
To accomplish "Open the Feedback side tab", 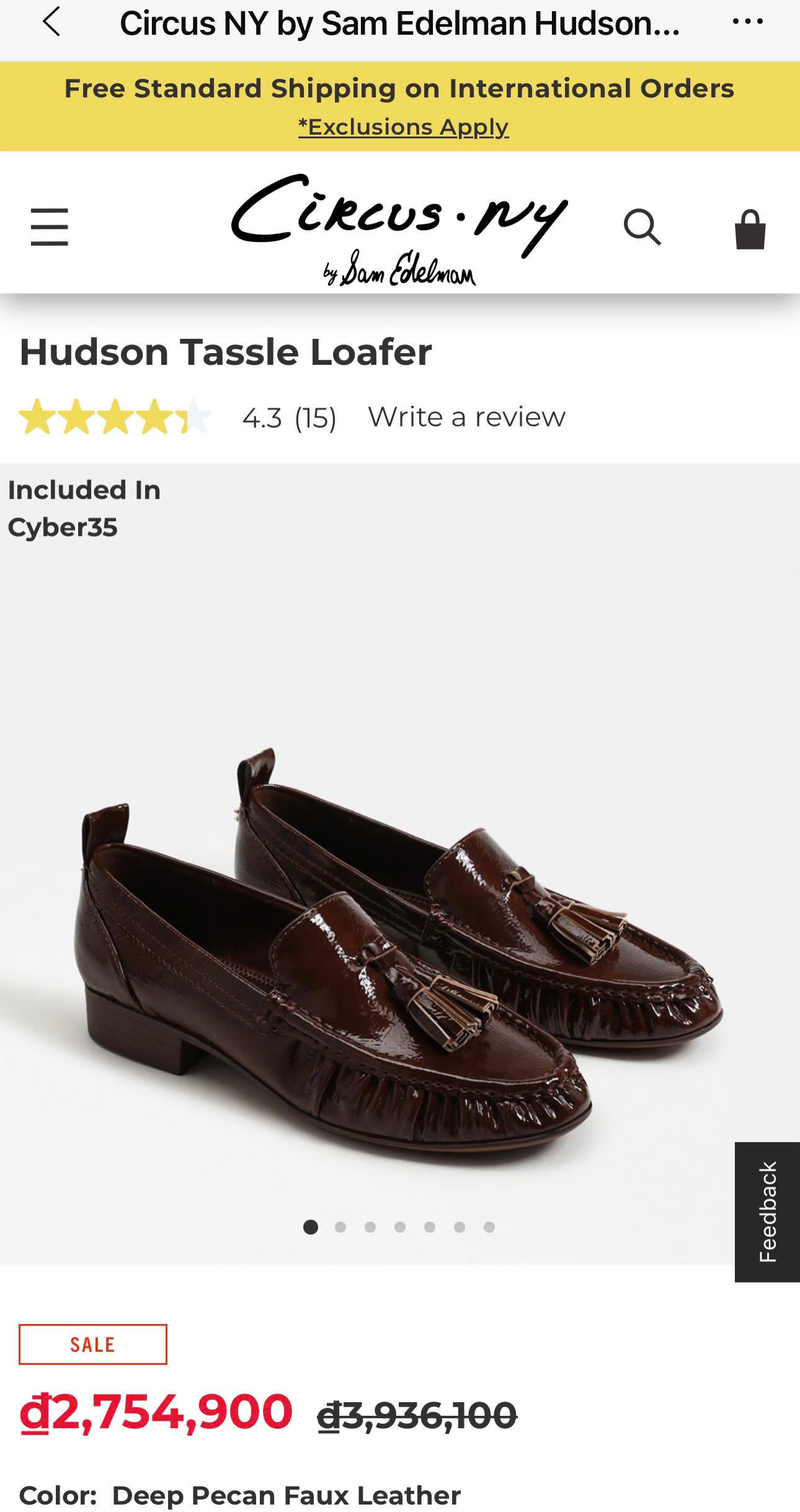I will pyautogui.click(x=767, y=1211).
